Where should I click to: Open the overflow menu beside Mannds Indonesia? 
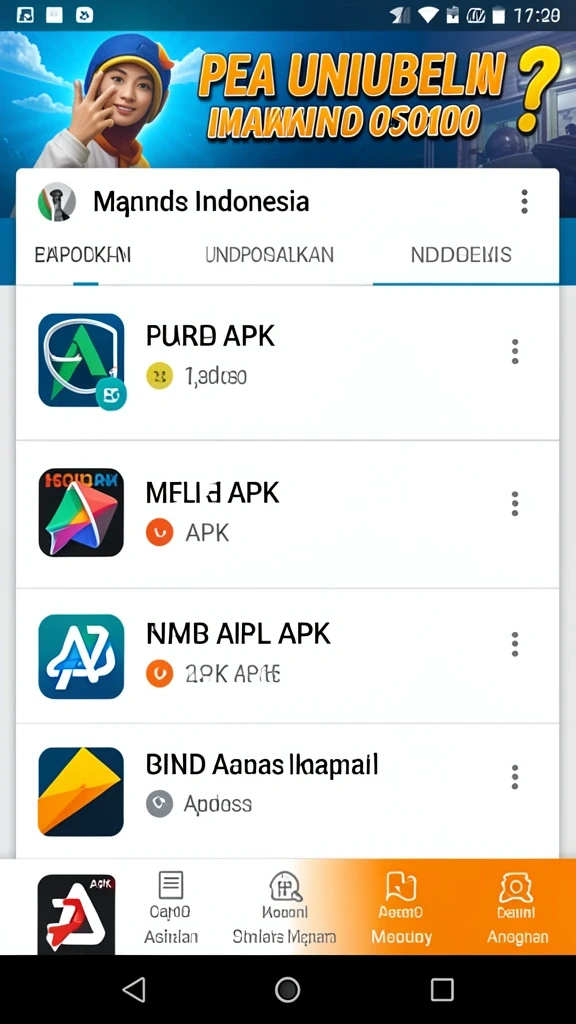point(524,202)
